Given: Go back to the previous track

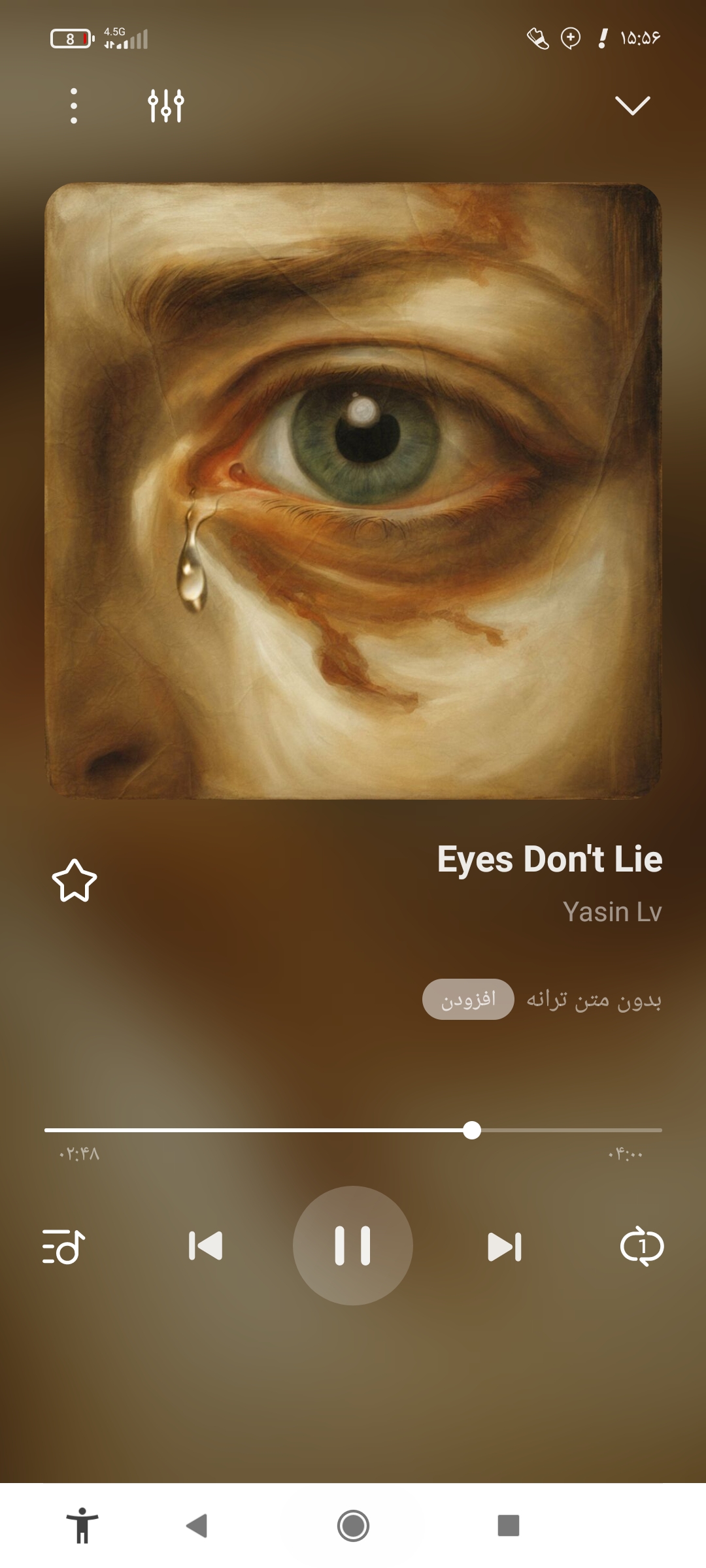Looking at the screenshot, I should (205, 1245).
